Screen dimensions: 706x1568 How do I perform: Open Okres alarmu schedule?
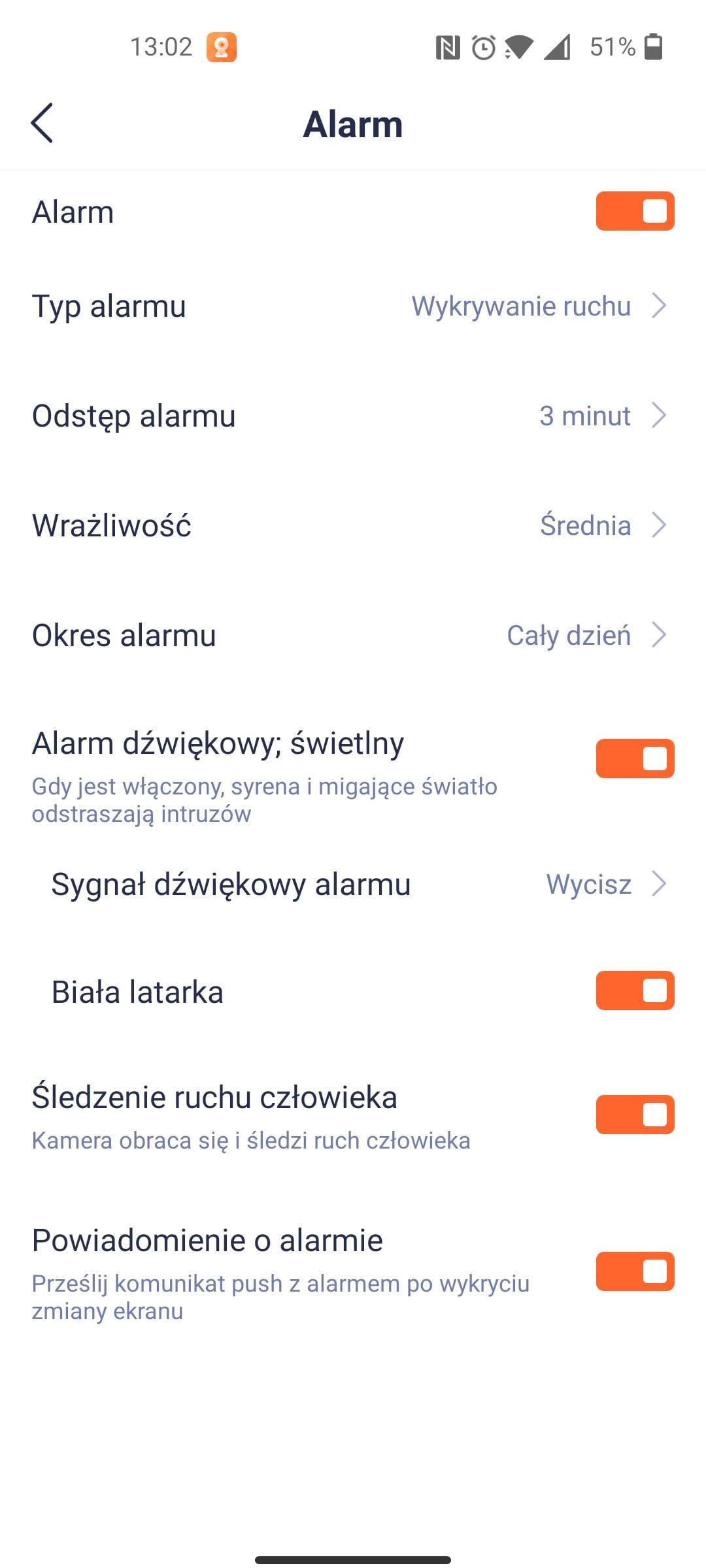click(x=353, y=635)
